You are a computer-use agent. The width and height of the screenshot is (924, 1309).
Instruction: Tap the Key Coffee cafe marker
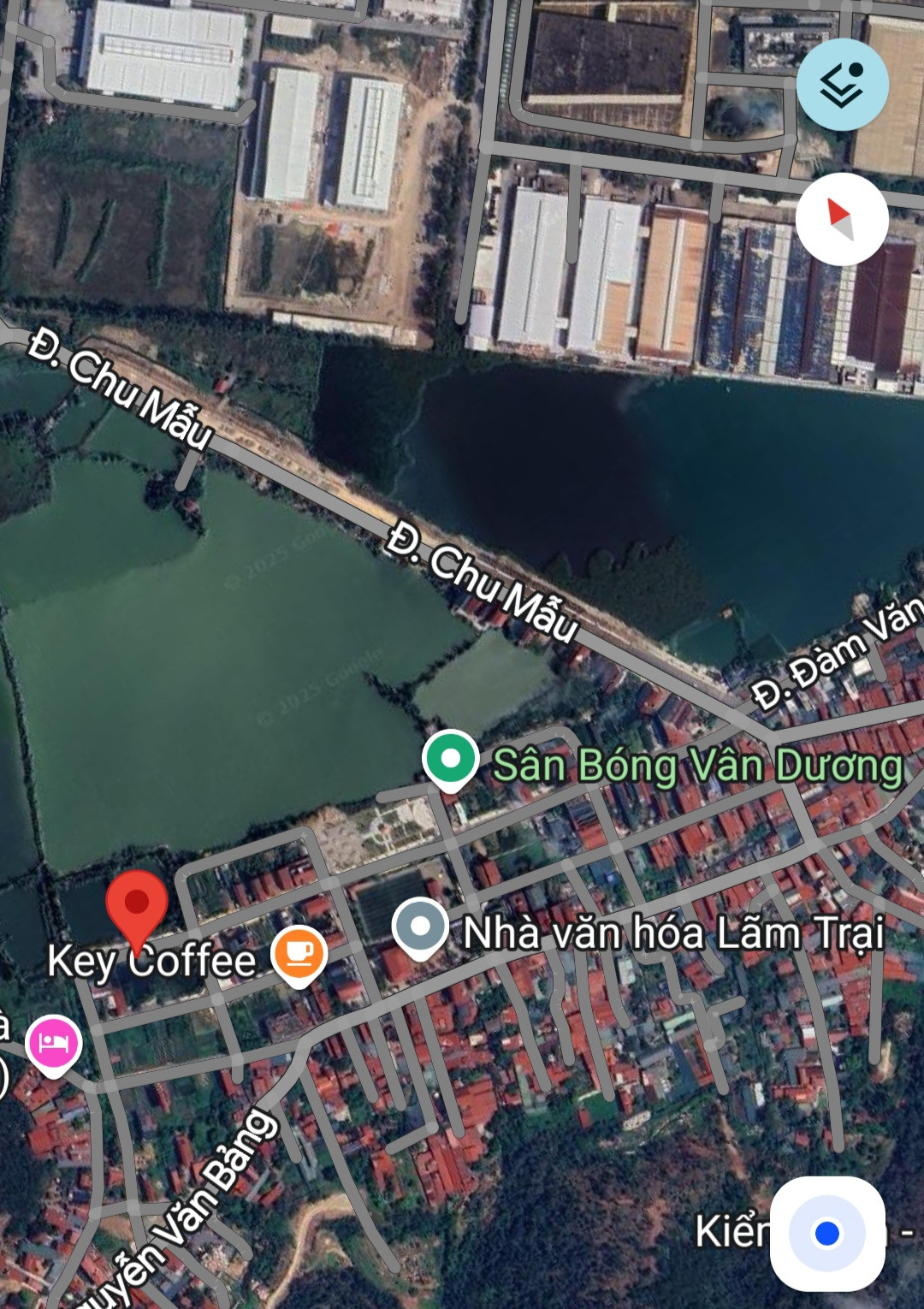(299, 954)
